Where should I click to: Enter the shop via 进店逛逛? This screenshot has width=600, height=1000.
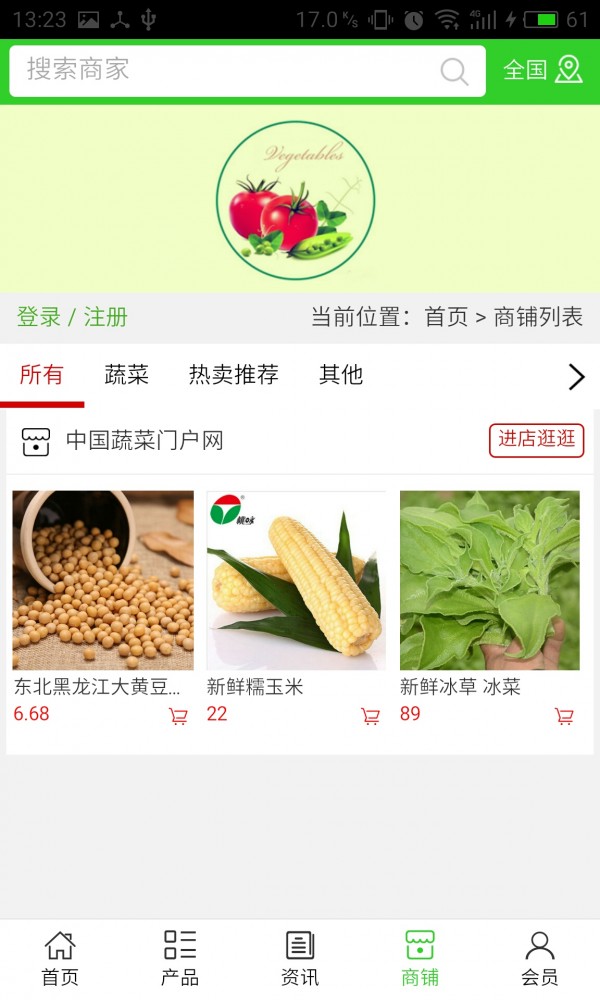click(x=536, y=440)
